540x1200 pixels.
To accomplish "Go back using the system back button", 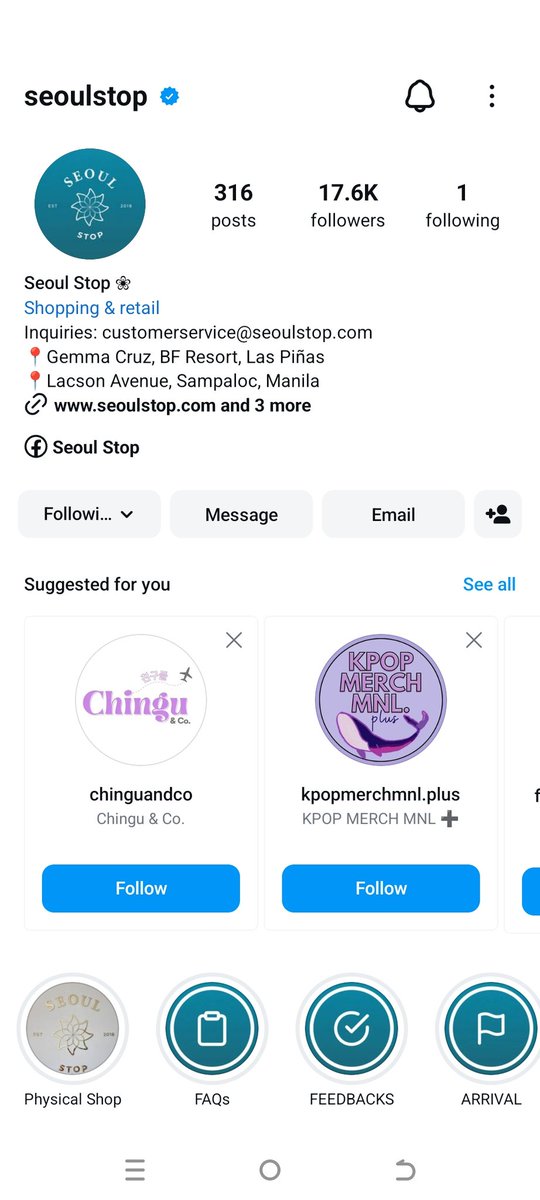I will point(404,1170).
